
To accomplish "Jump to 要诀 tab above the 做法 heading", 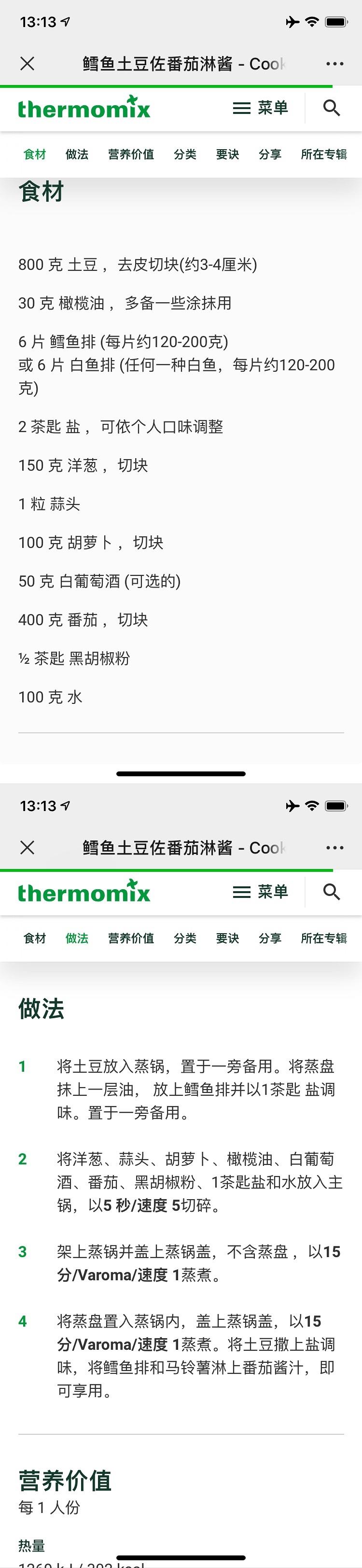I will [227, 938].
